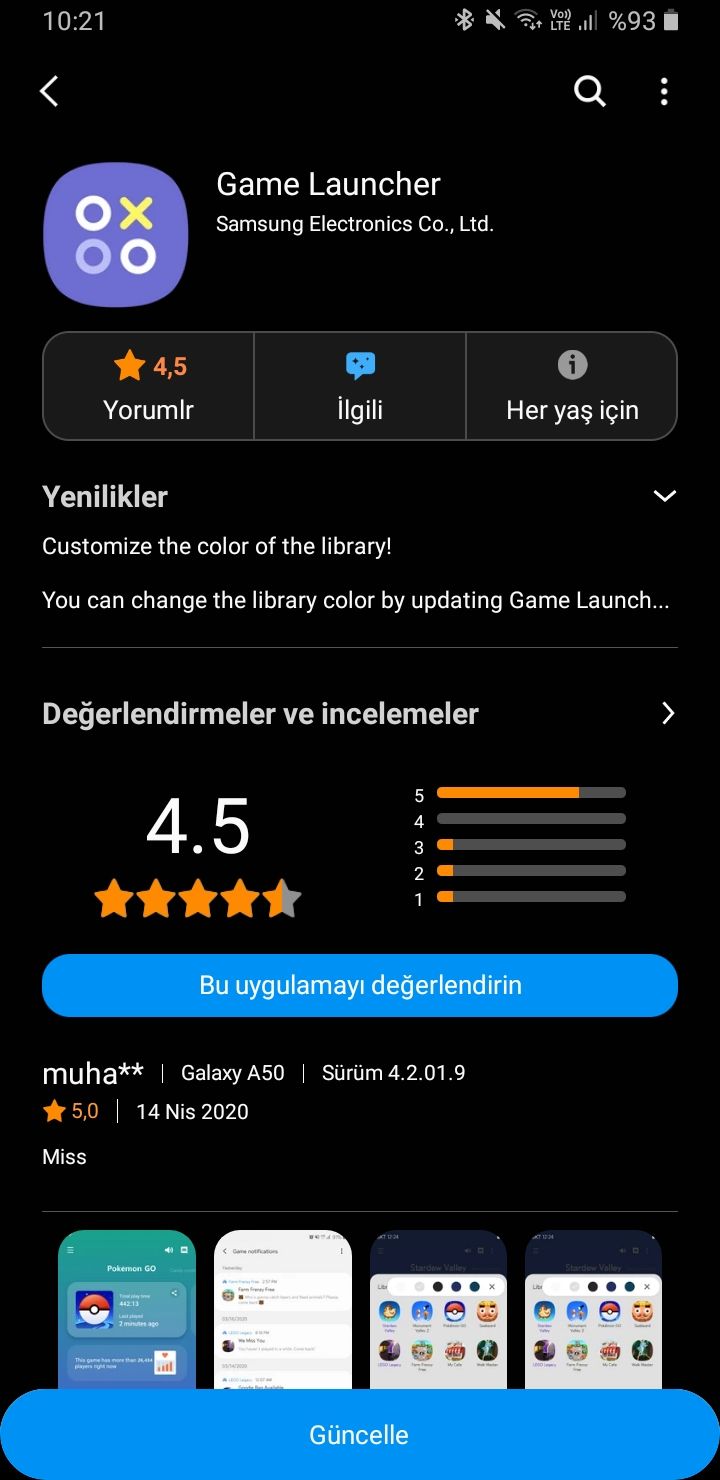
Task: Open the Yorumlr ratings section
Action: pos(149,386)
